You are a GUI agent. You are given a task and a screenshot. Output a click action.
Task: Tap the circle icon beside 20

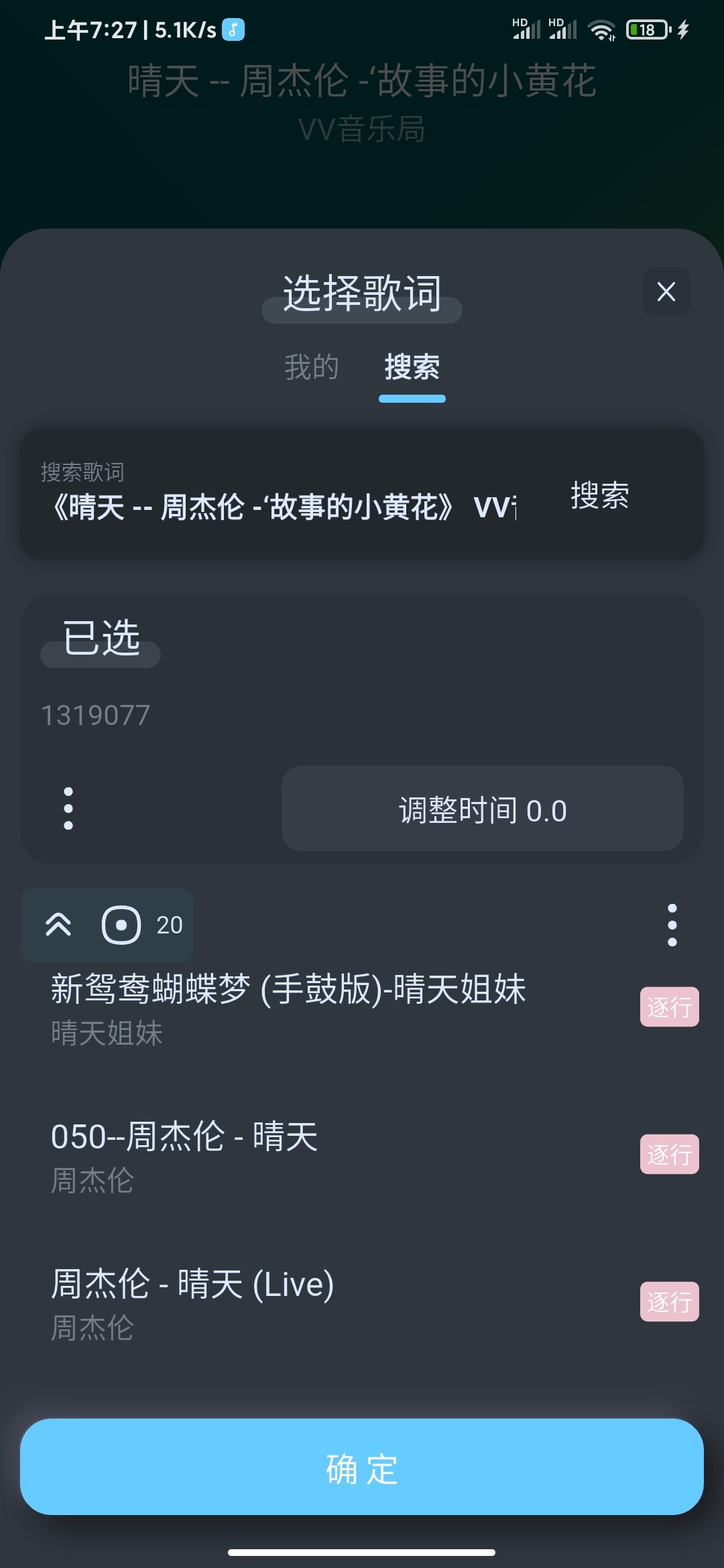(x=121, y=925)
